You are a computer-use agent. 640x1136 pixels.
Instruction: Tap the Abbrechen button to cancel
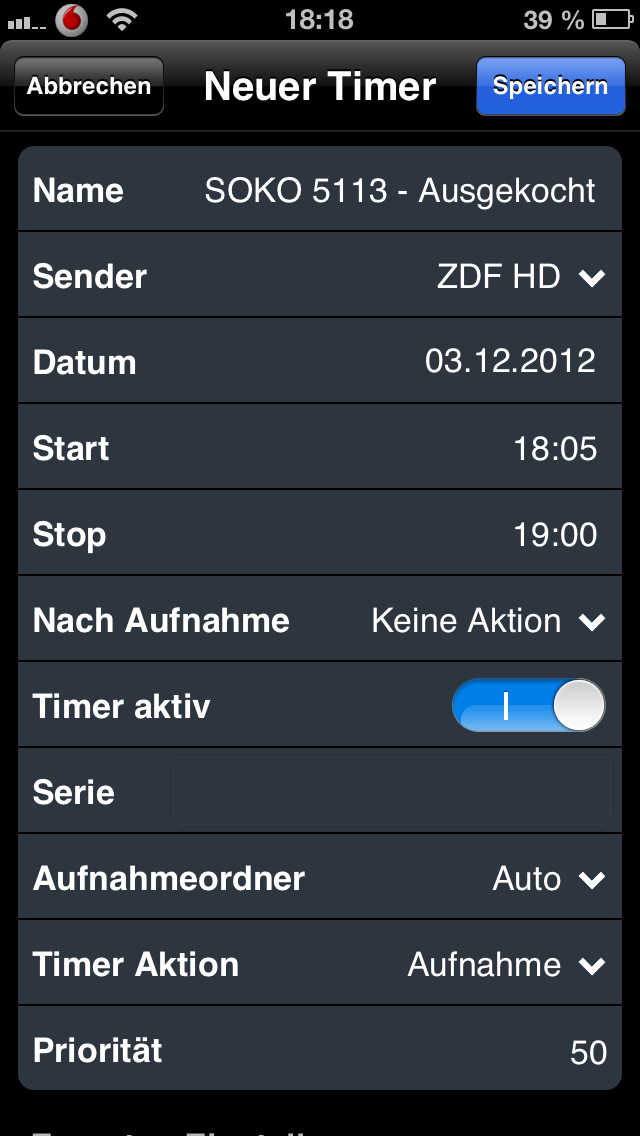pos(88,86)
